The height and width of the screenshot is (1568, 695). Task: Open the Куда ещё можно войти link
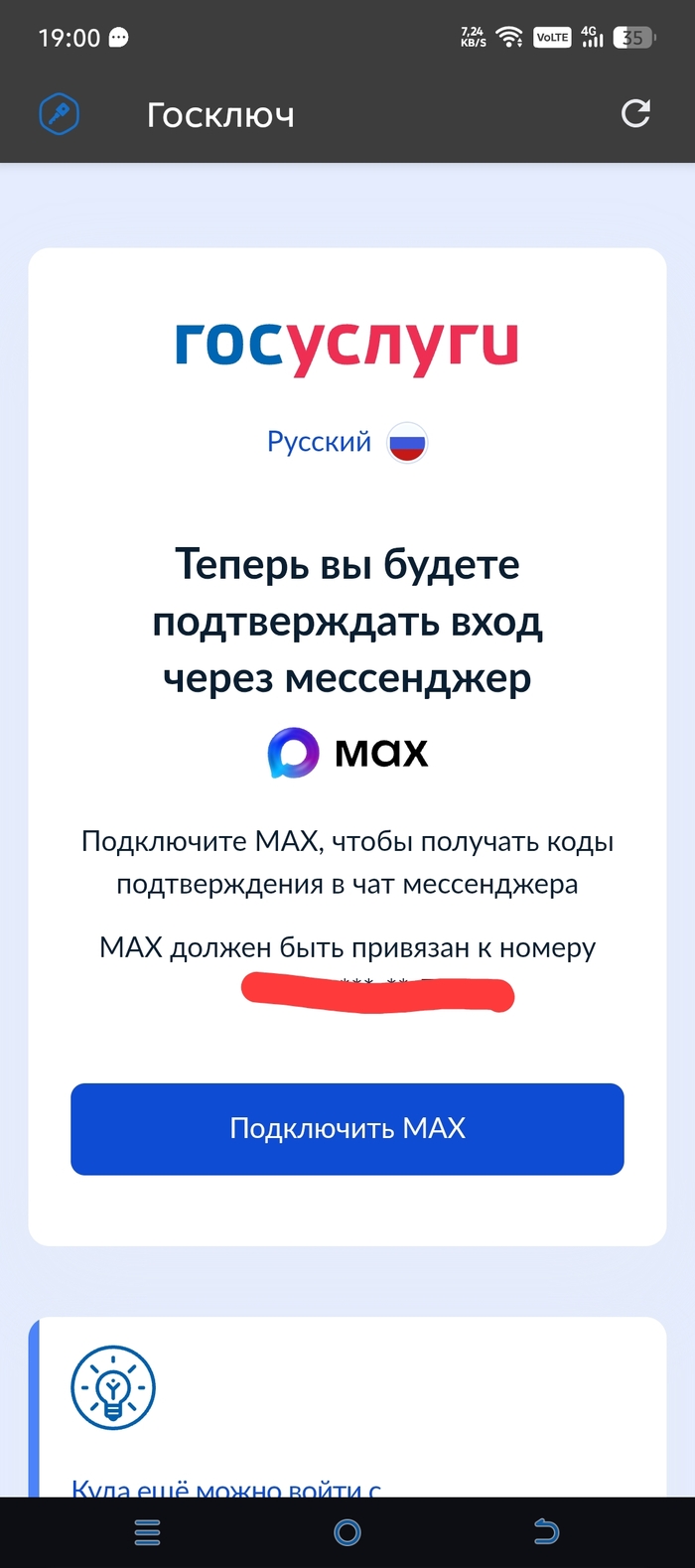226,1488
